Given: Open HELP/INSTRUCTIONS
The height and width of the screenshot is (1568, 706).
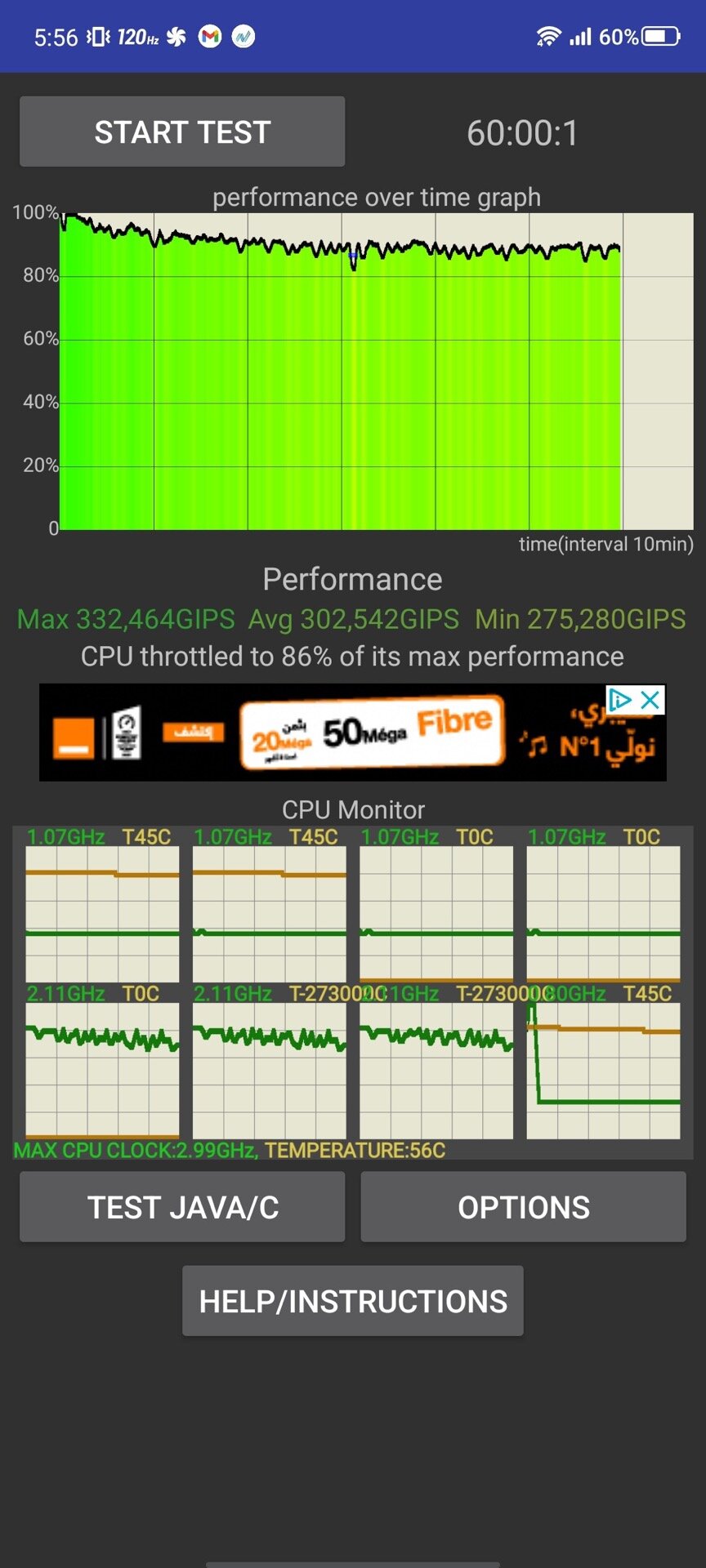Looking at the screenshot, I should pyautogui.click(x=353, y=1301).
